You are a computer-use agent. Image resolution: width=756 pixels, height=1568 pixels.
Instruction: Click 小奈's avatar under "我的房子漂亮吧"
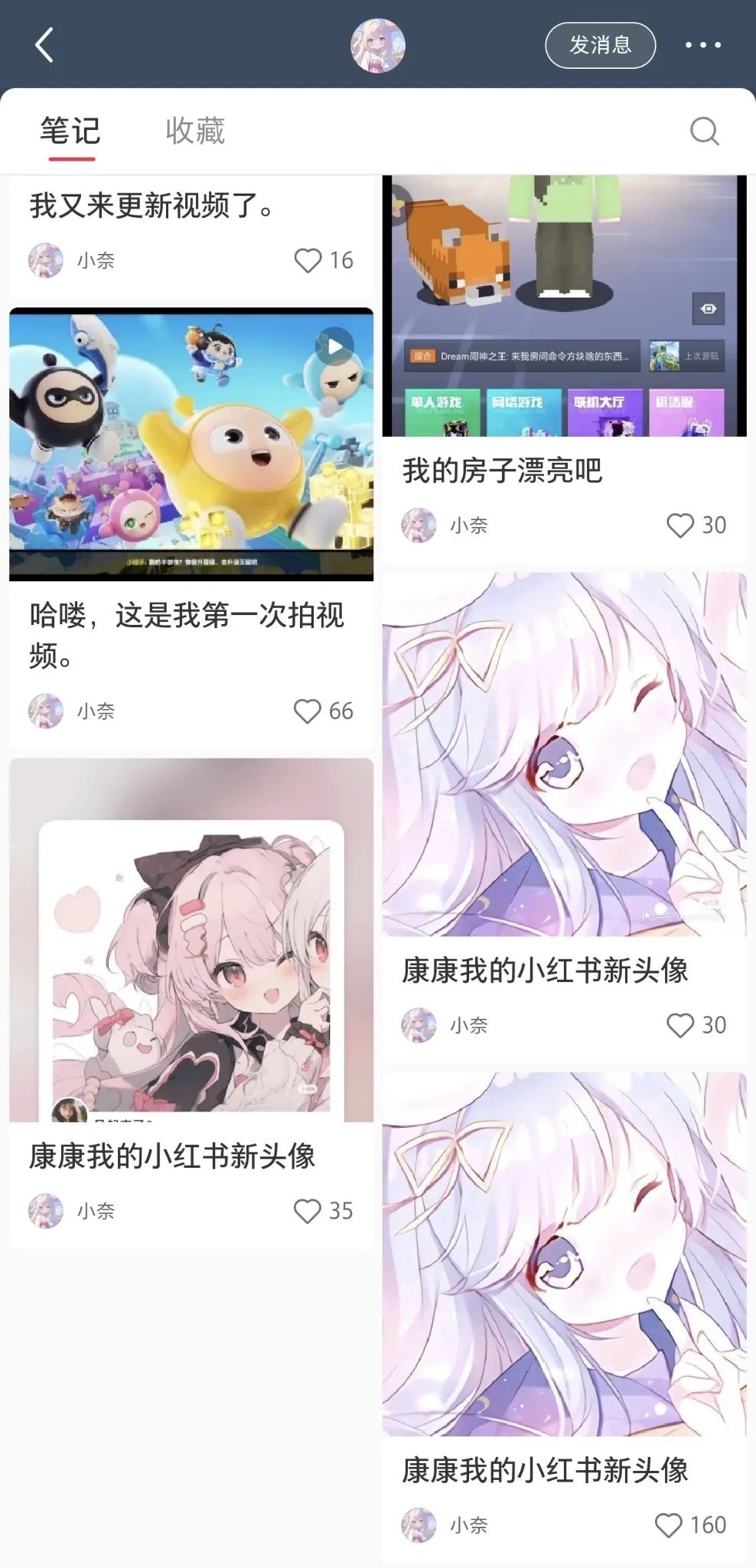coord(419,525)
